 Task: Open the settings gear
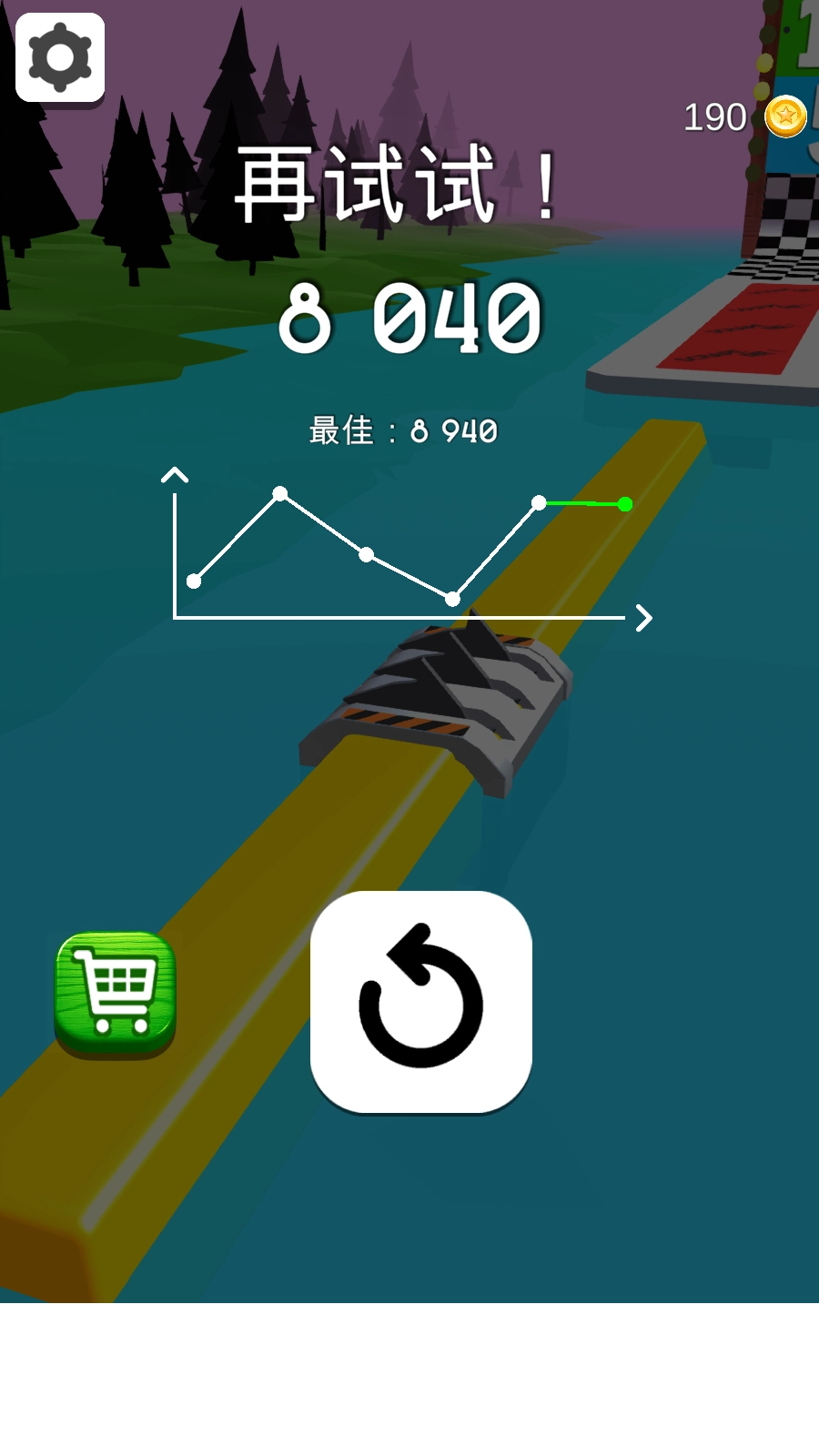tap(60, 57)
